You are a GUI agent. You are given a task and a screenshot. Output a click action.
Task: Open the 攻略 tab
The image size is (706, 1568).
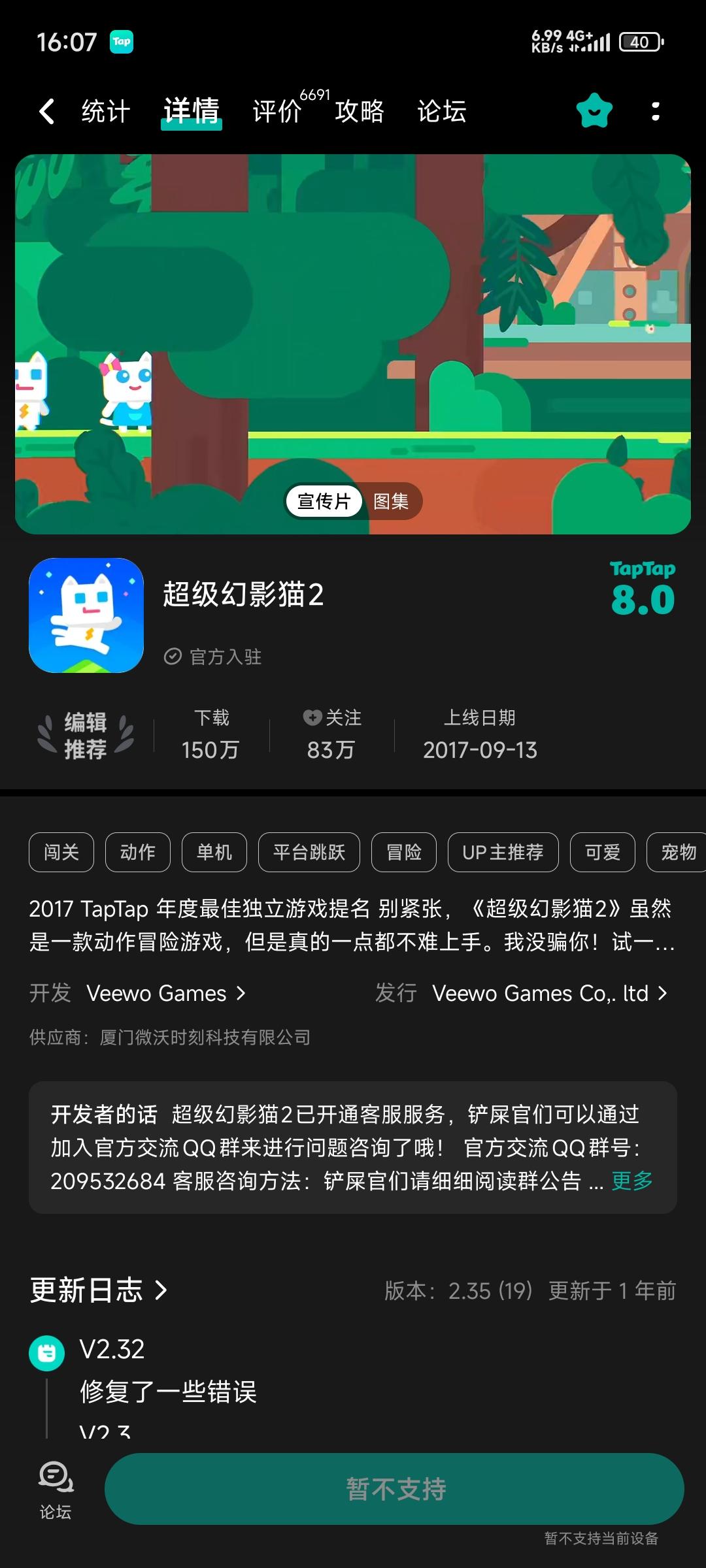(359, 111)
